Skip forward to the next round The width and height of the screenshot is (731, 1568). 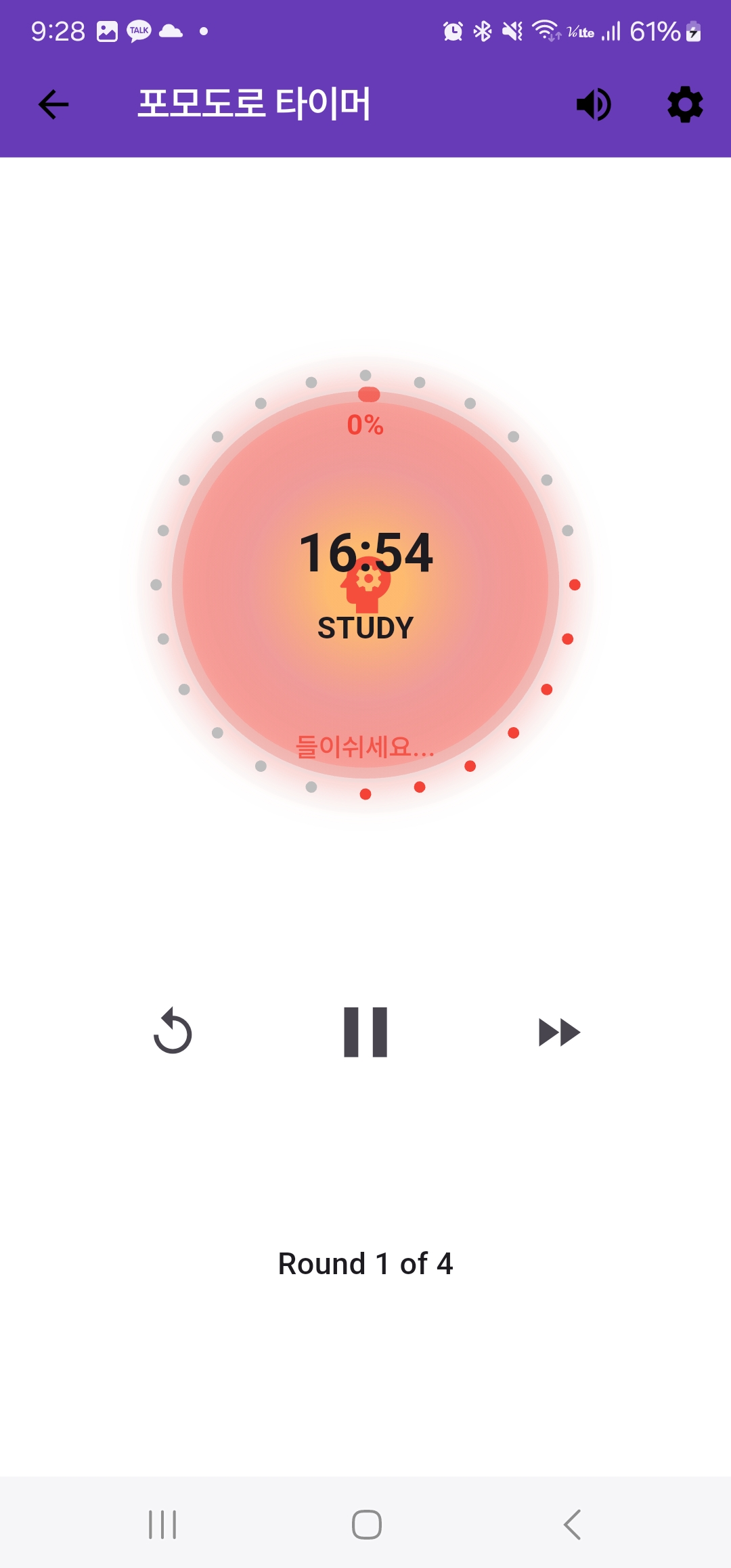(559, 1032)
